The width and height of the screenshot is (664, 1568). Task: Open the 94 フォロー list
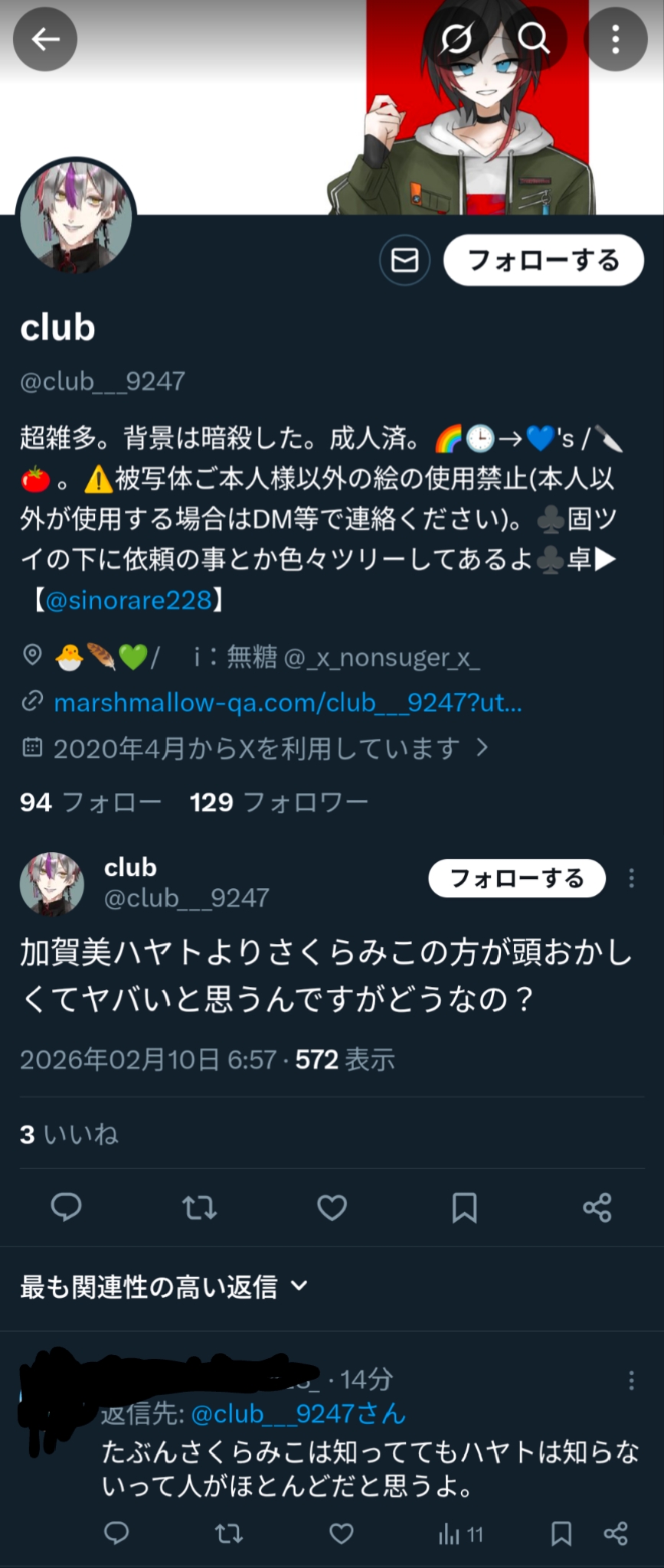tap(90, 802)
